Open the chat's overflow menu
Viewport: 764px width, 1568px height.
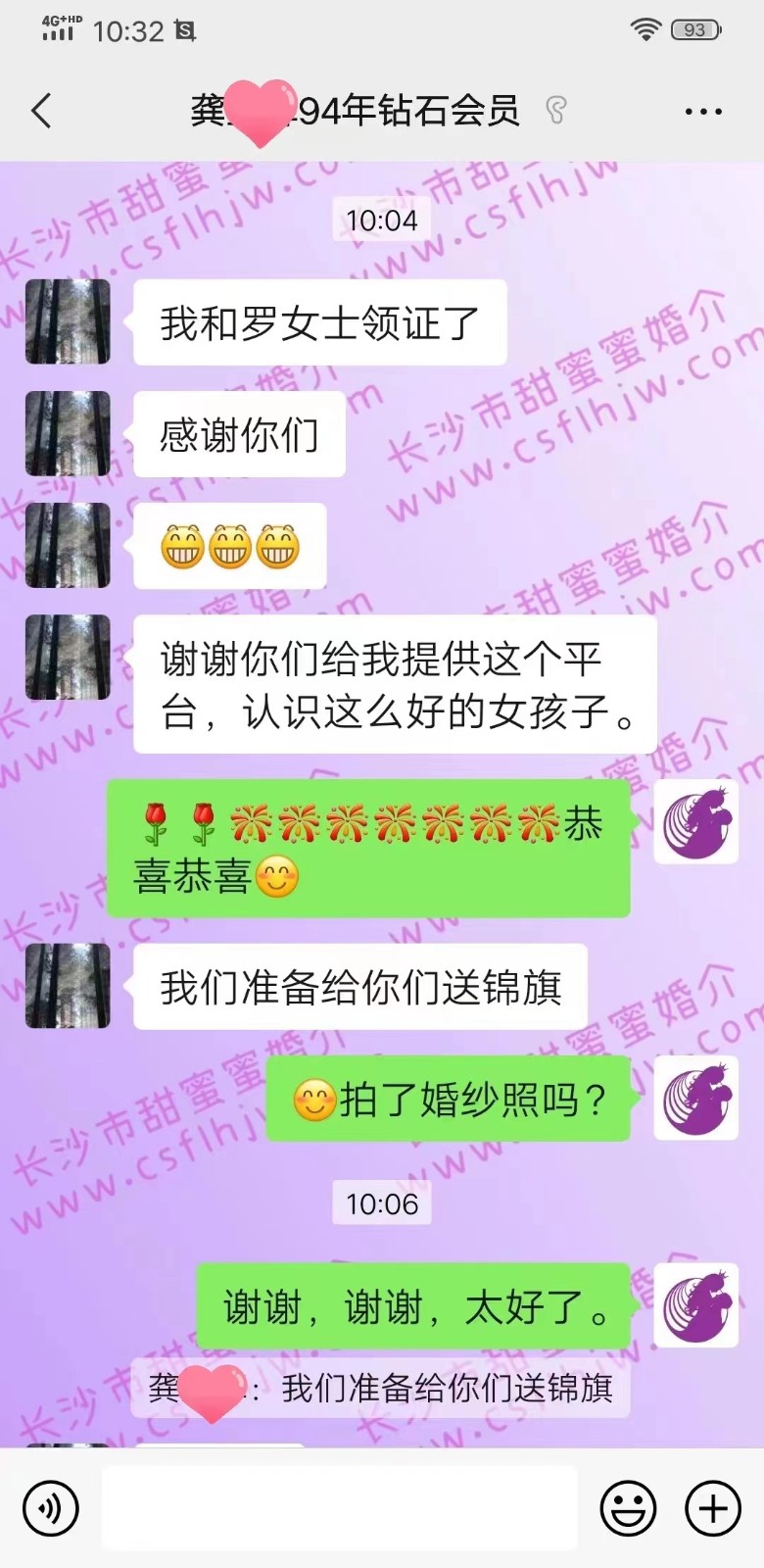(703, 112)
